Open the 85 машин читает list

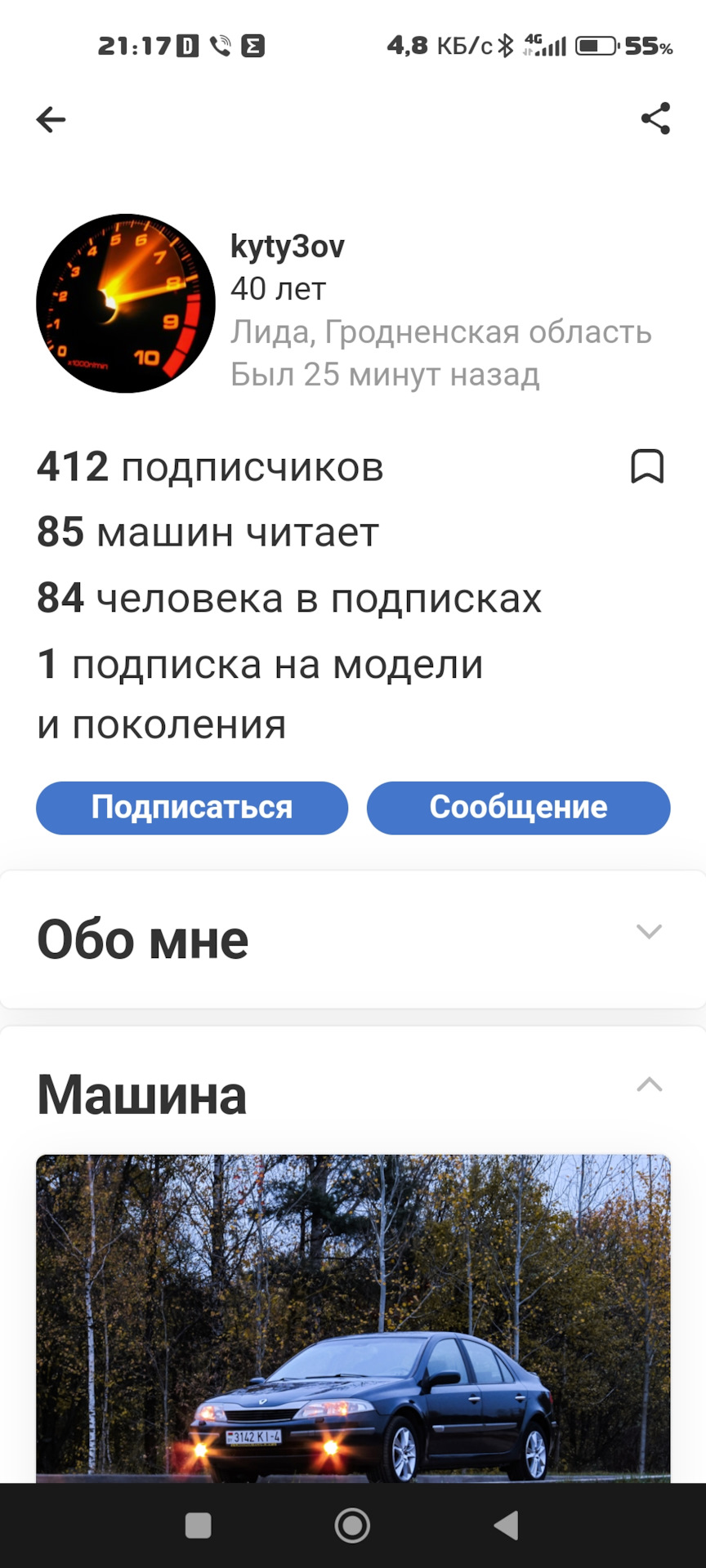click(x=208, y=532)
